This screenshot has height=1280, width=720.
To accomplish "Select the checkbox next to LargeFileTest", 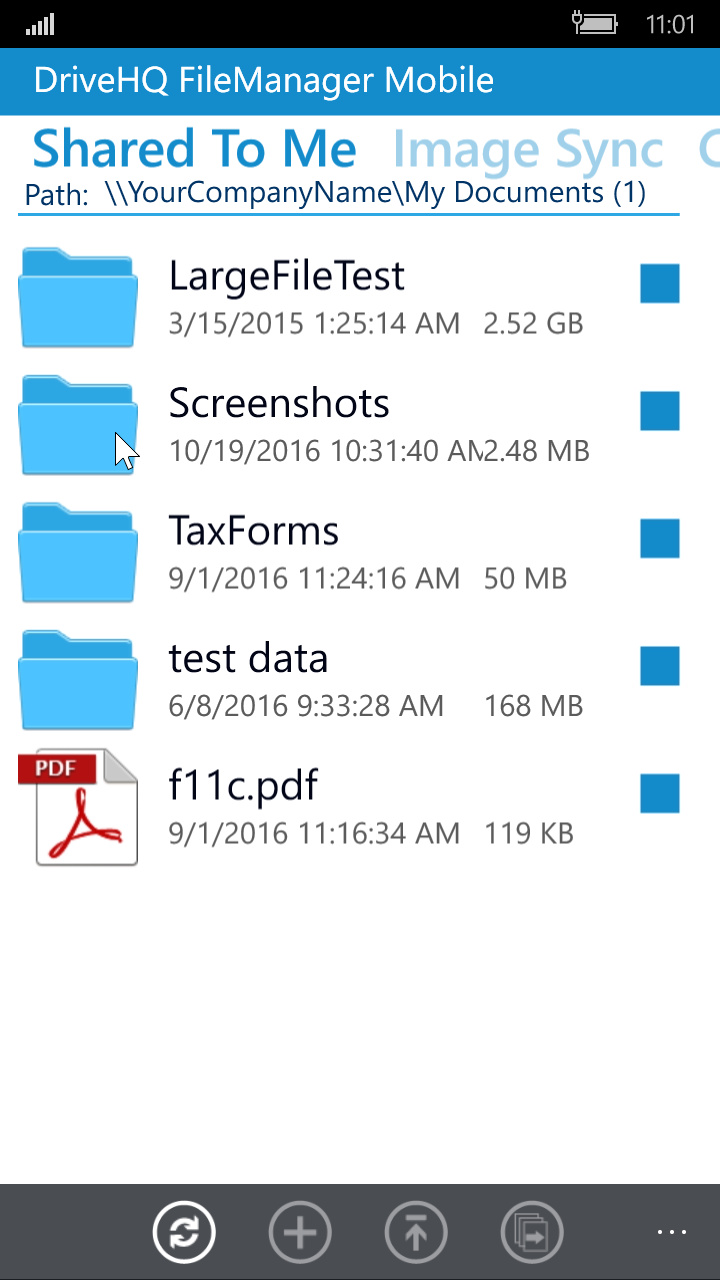I will tap(659, 283).
